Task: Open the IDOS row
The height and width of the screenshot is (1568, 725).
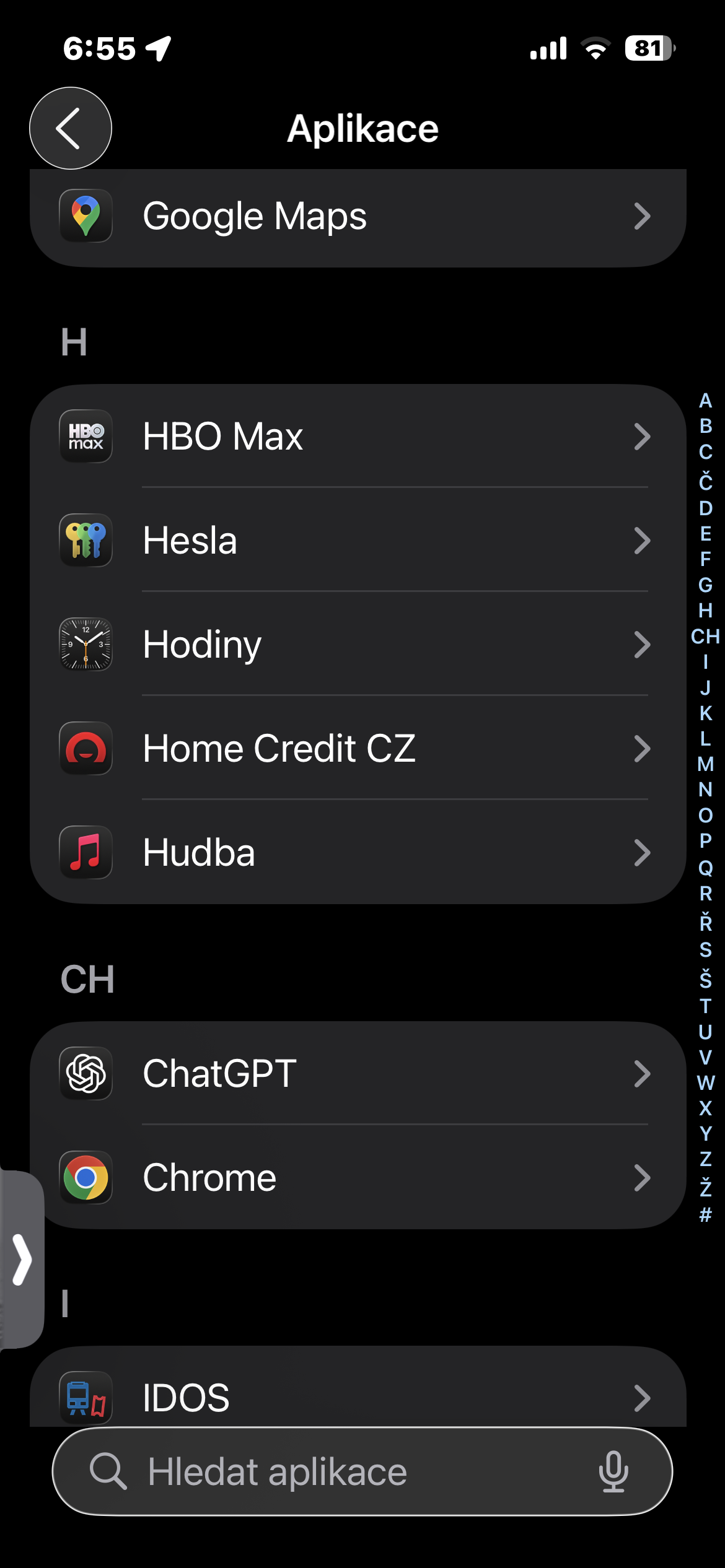Action: 358,1397
